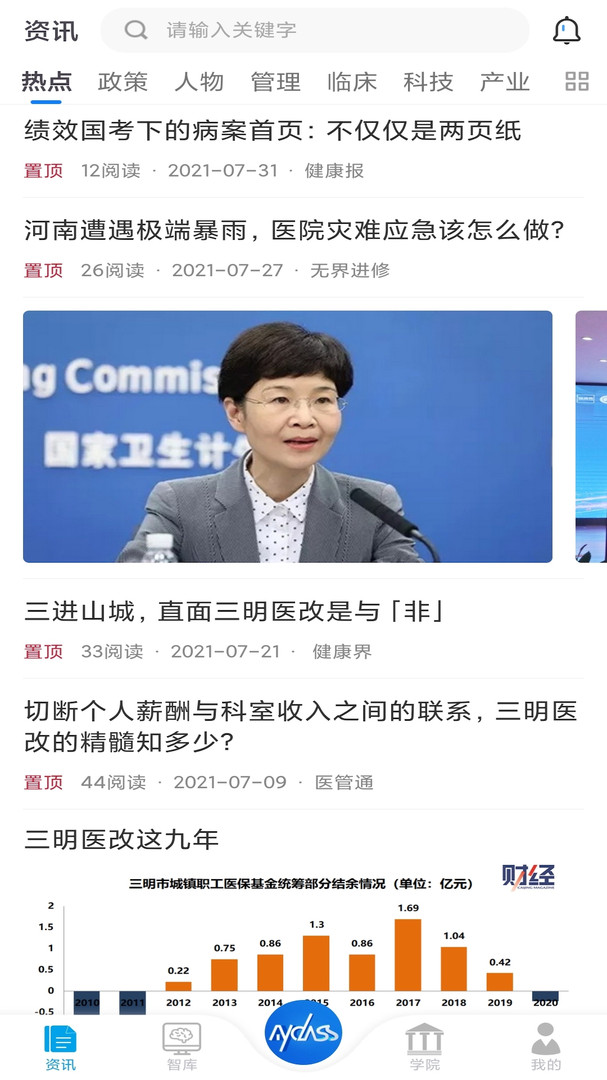Select the 临床 tab
Screen dimensions: 607x1080
click(x=352, y=82)
